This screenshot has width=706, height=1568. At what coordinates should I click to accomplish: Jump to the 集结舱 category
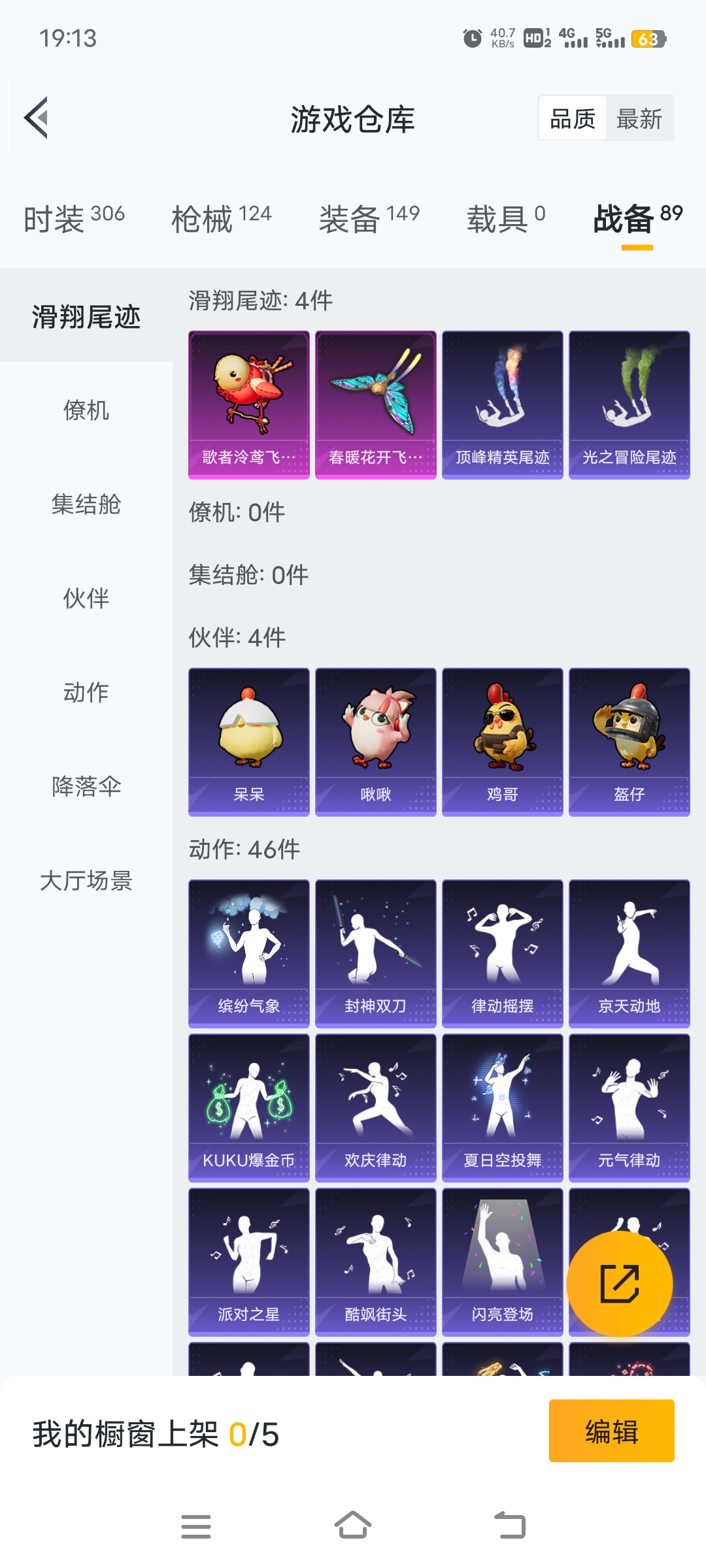86,504
